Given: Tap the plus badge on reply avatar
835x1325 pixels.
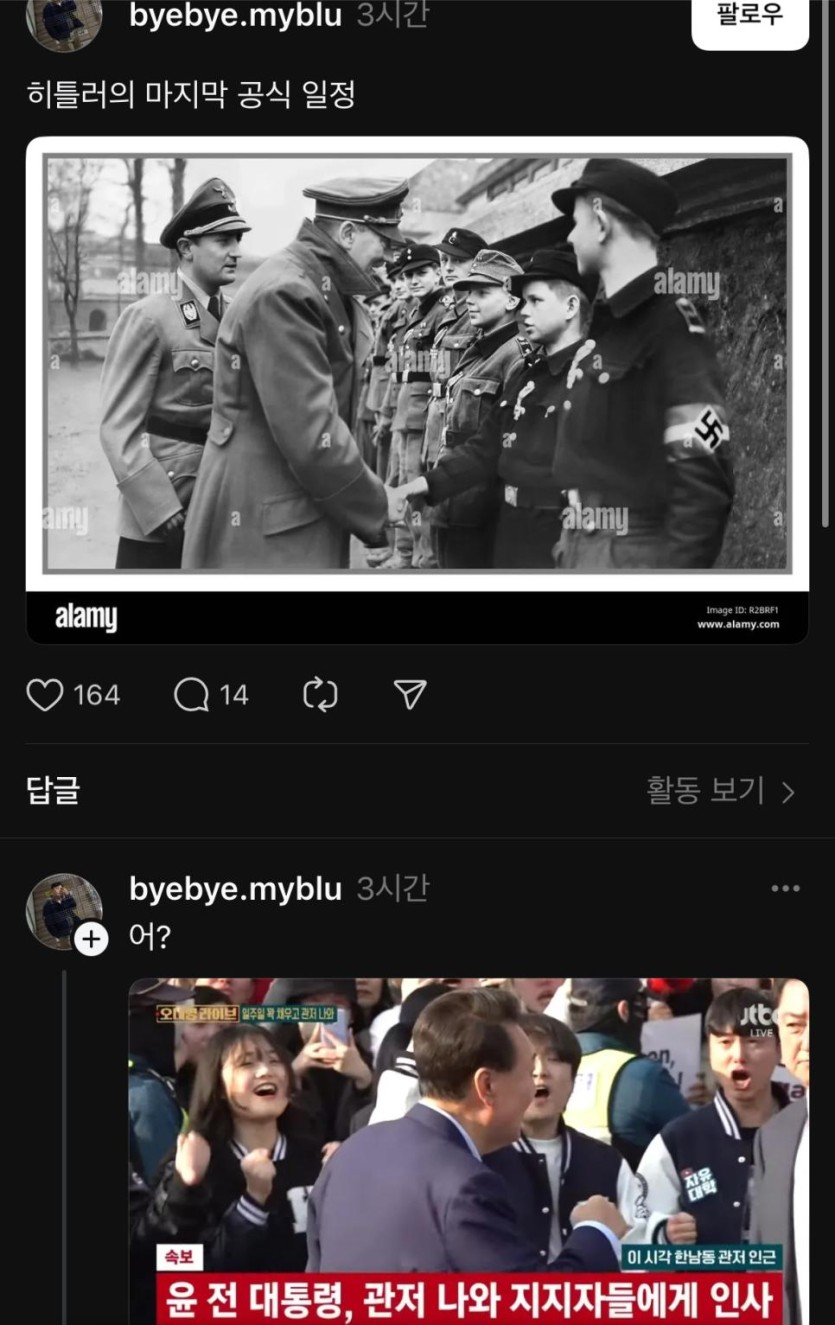Looking at the screenshot, I should pos(91,939).
